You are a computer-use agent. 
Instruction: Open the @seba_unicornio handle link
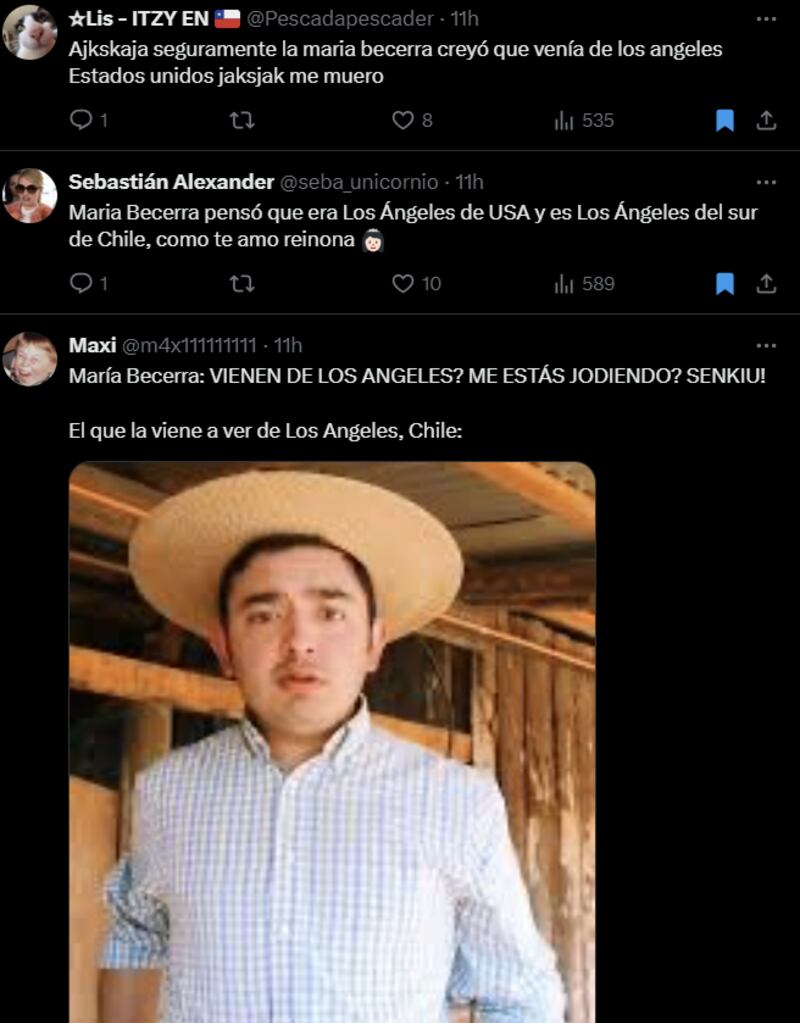tap(358, 182)
